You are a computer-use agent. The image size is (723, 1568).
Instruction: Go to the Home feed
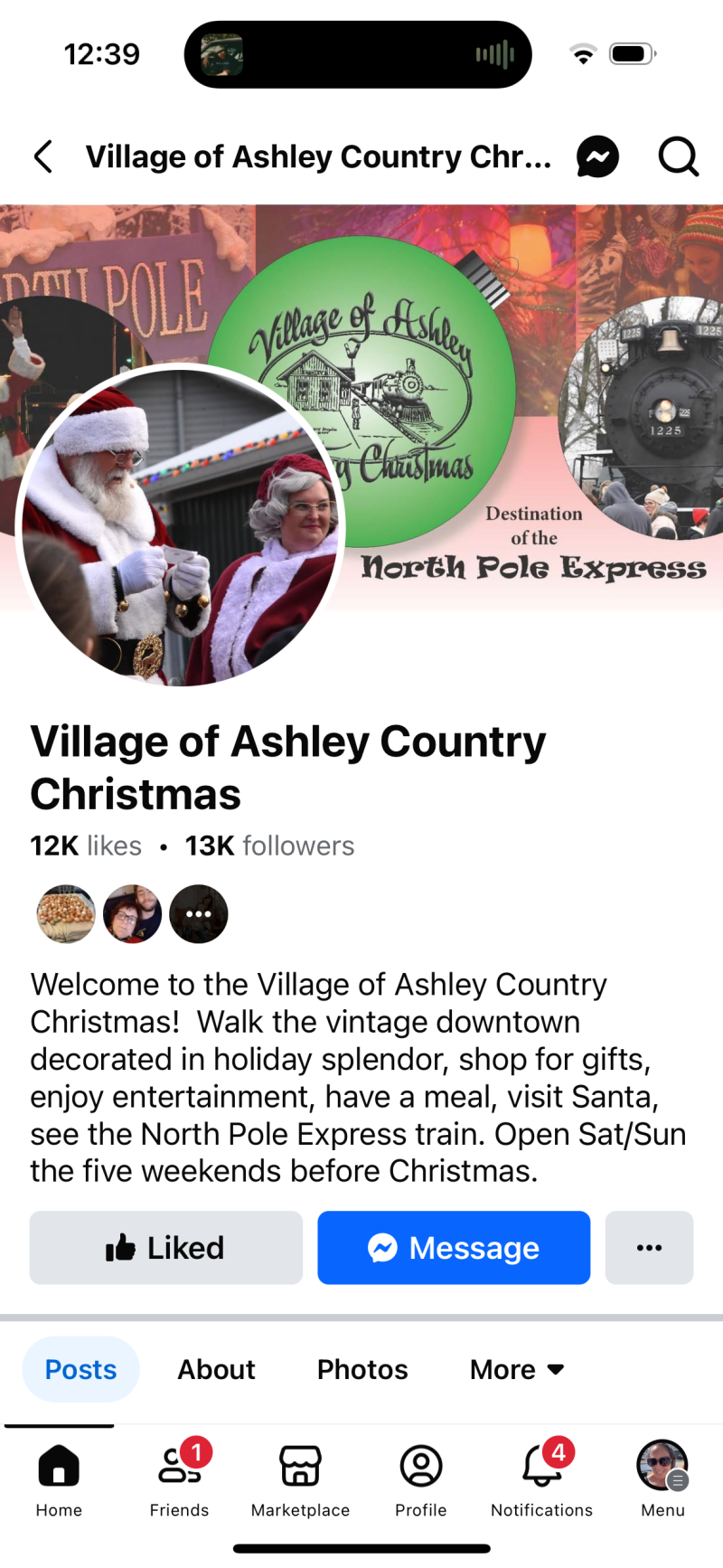59,1476
